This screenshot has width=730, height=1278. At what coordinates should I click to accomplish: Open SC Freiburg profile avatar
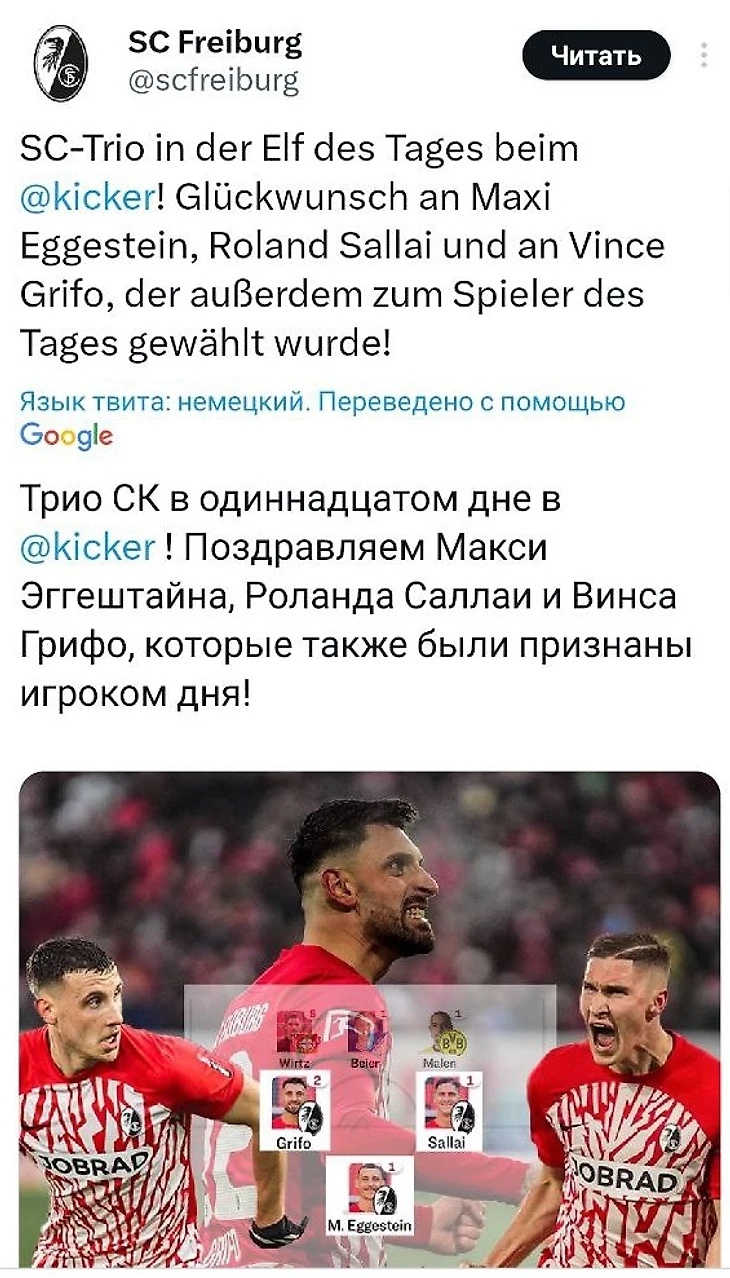tap(61, 62)
